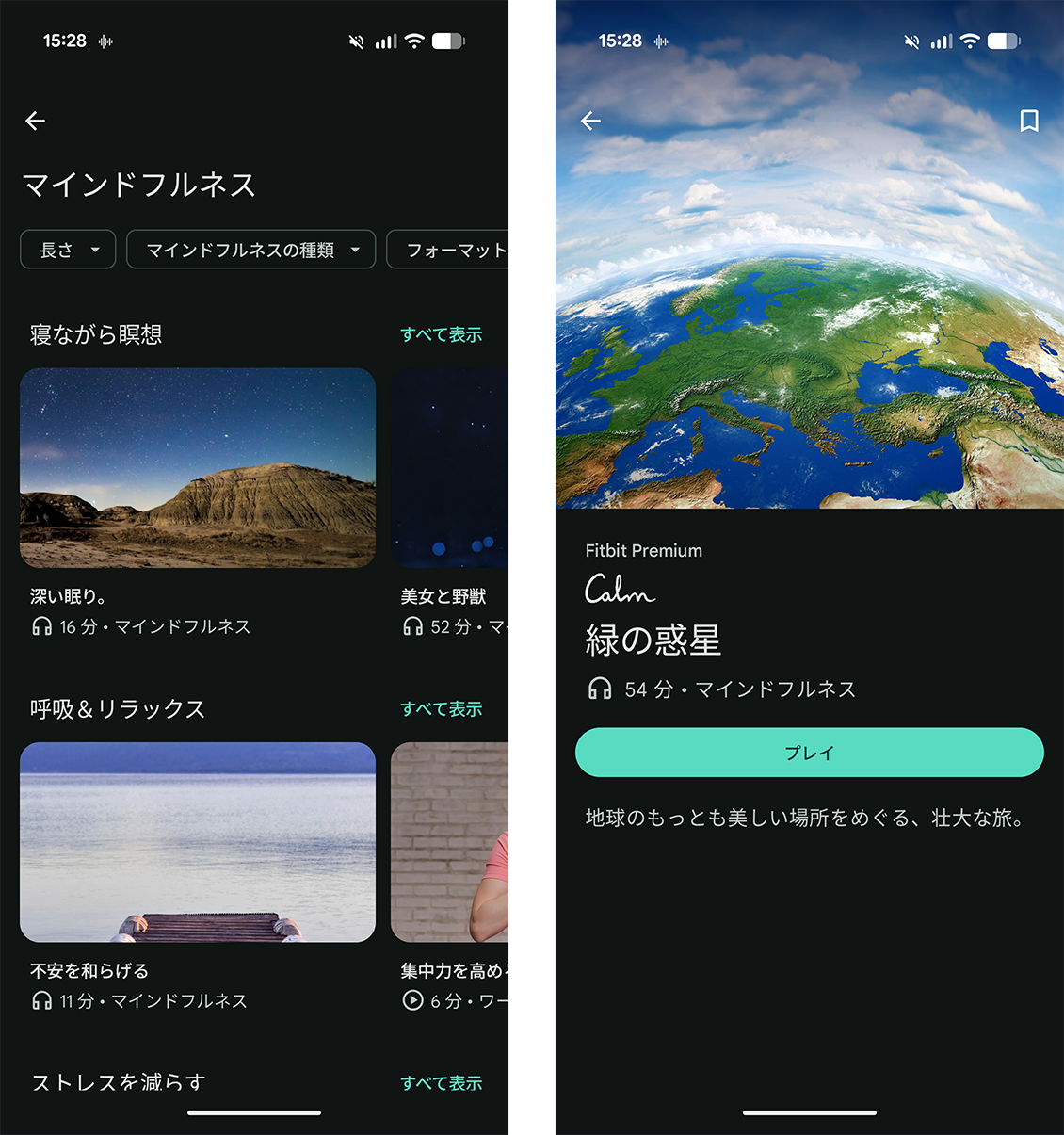The image size is (1064, 1135).
Task: Open the 美女と野獣 session card
Action: point(461,468)
